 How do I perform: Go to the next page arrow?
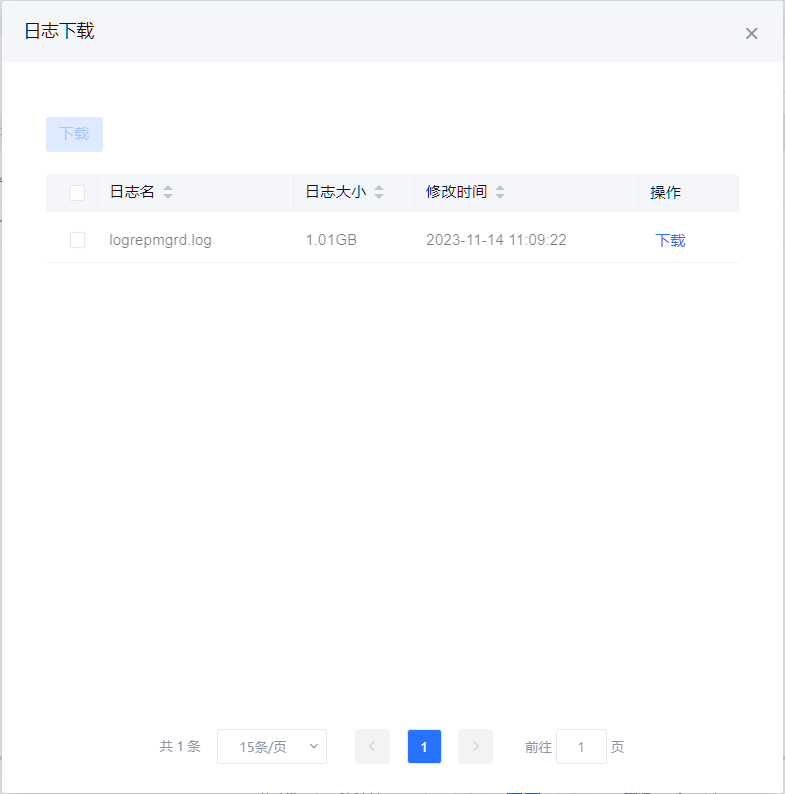tap(475, 746)
